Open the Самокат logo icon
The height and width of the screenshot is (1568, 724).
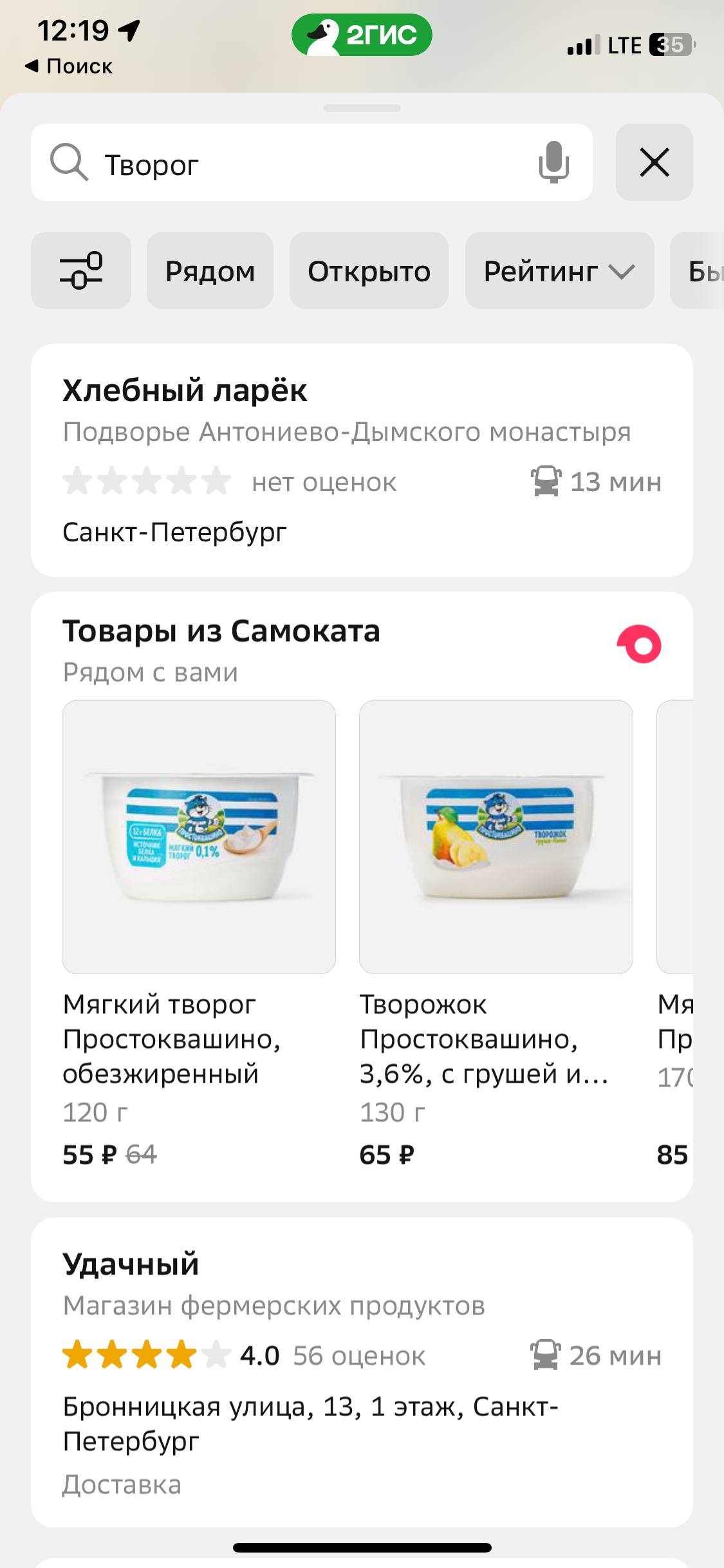[639, 644]
